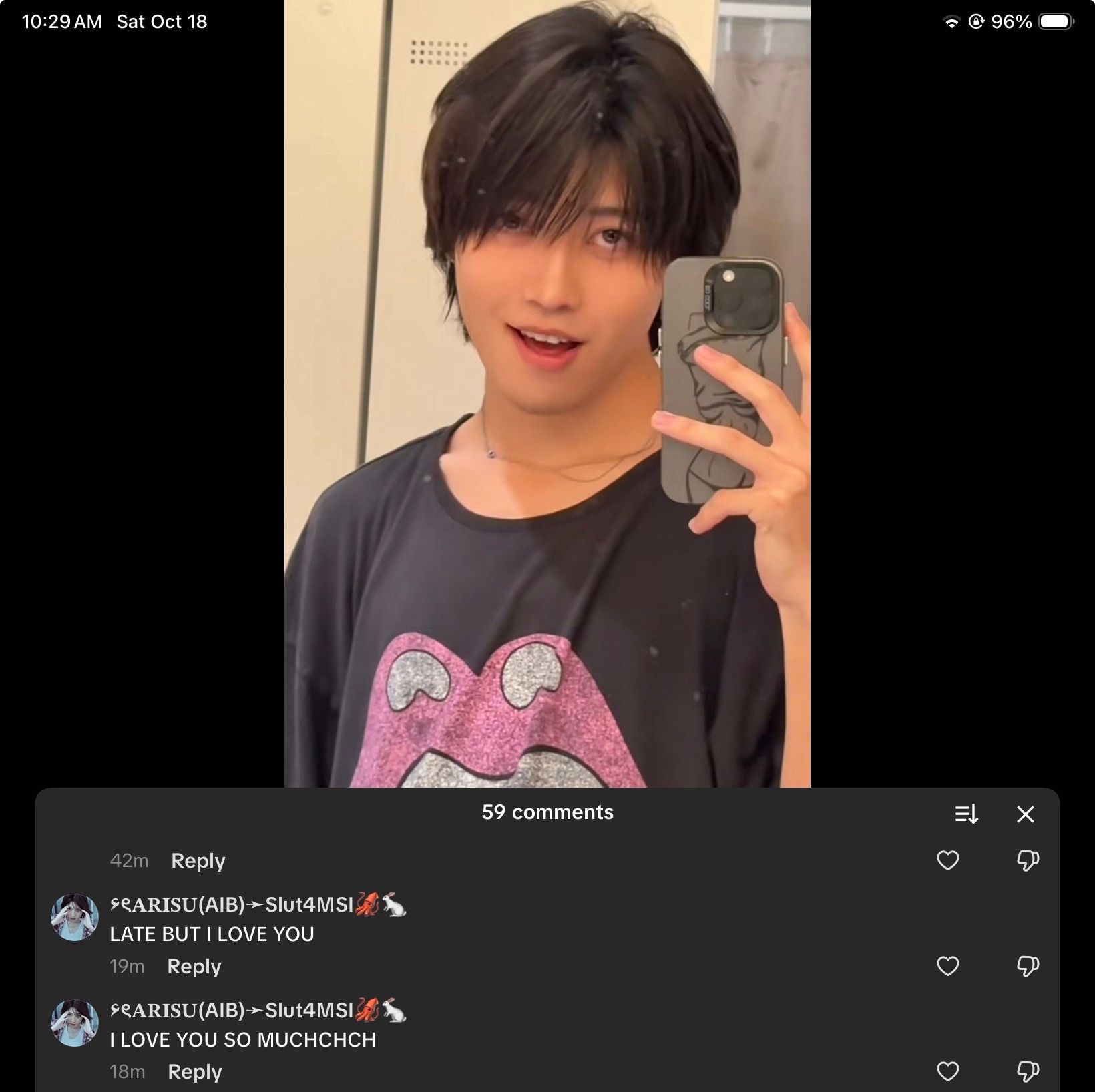Dislike the "LATE BUT I LOVE YOU" comment

point(1027,966)
